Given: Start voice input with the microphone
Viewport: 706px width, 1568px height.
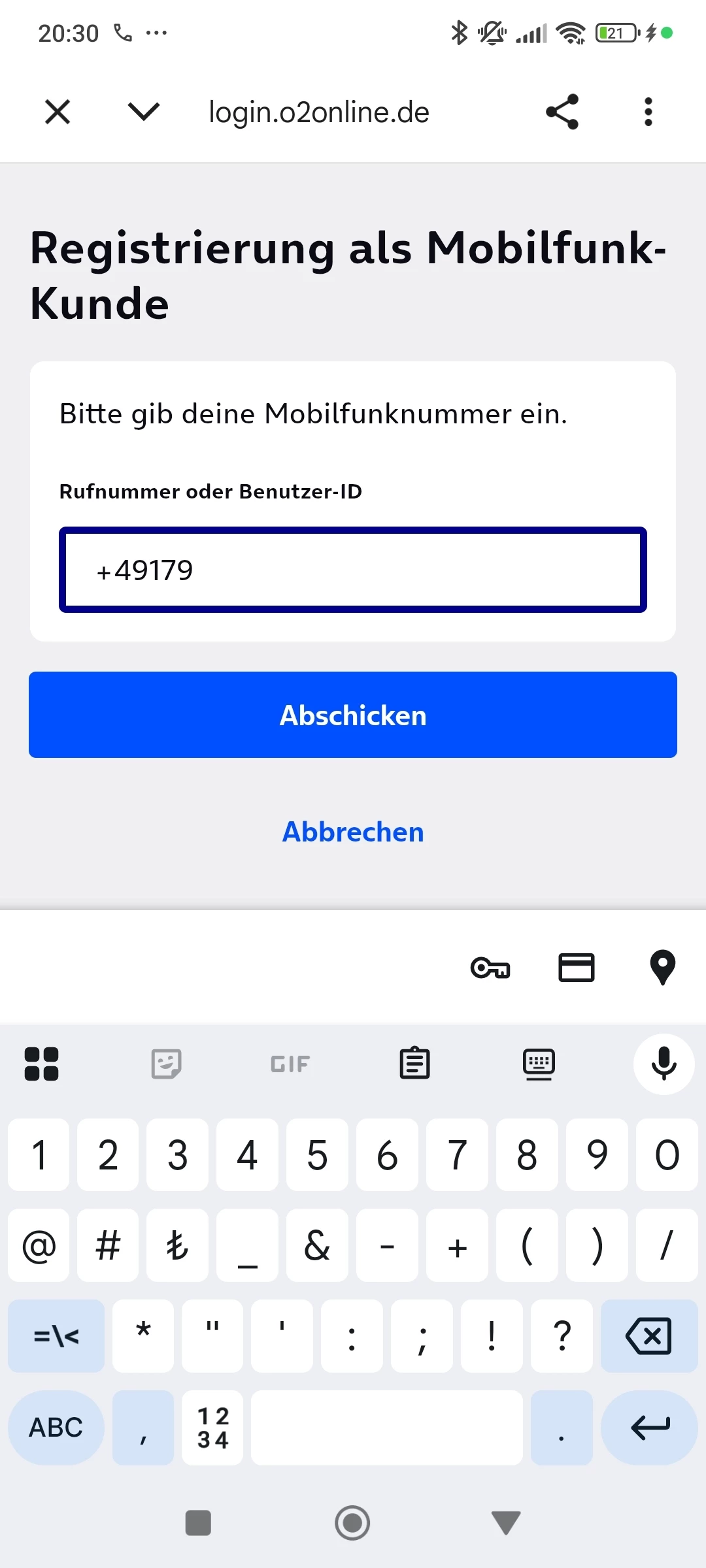Looking at the screenshot, I should (x=664, y=1063).
